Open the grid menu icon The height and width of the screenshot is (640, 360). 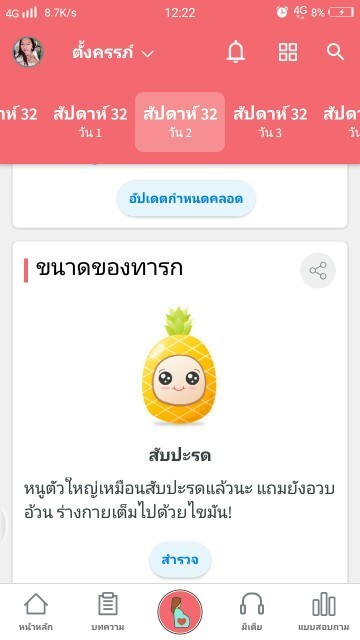coord(288,52)
